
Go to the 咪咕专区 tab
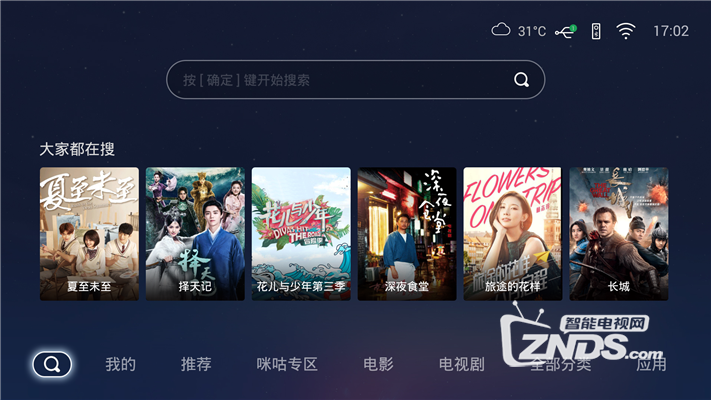[287, 364]
